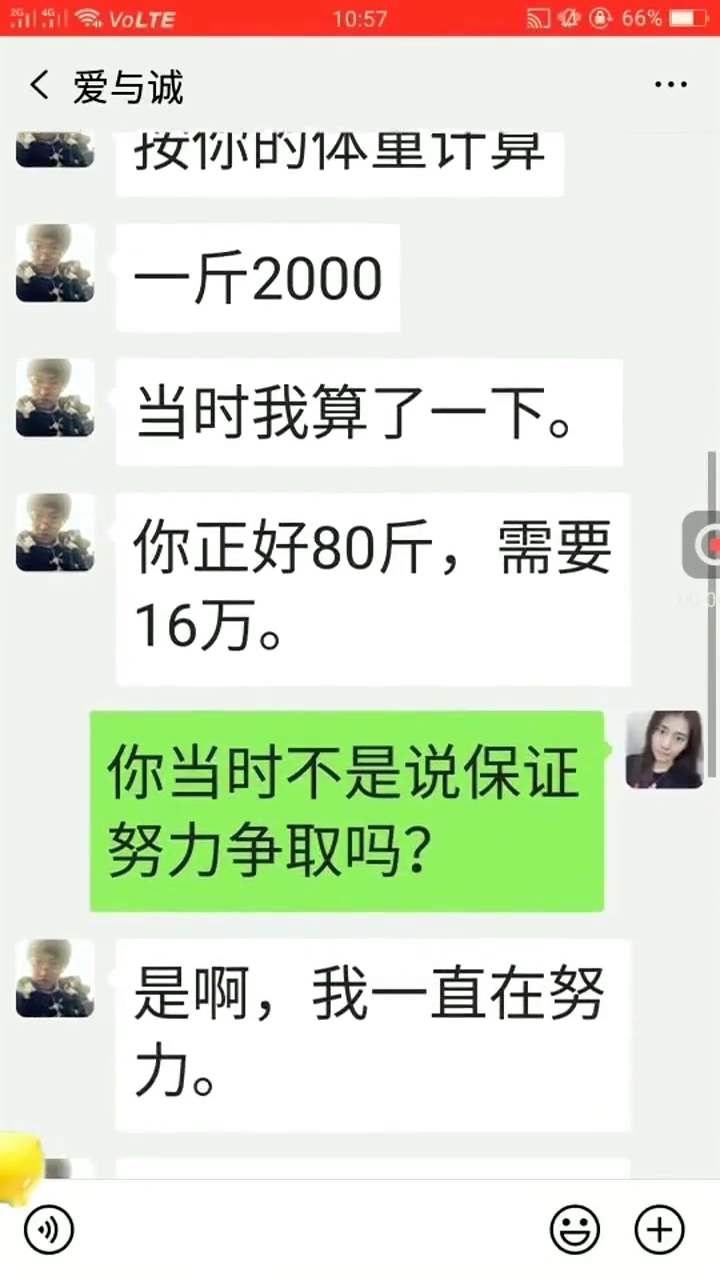Go back from the 爱与诚 chat
This screenshot has width=720, height=1280.
coord(40,86)
